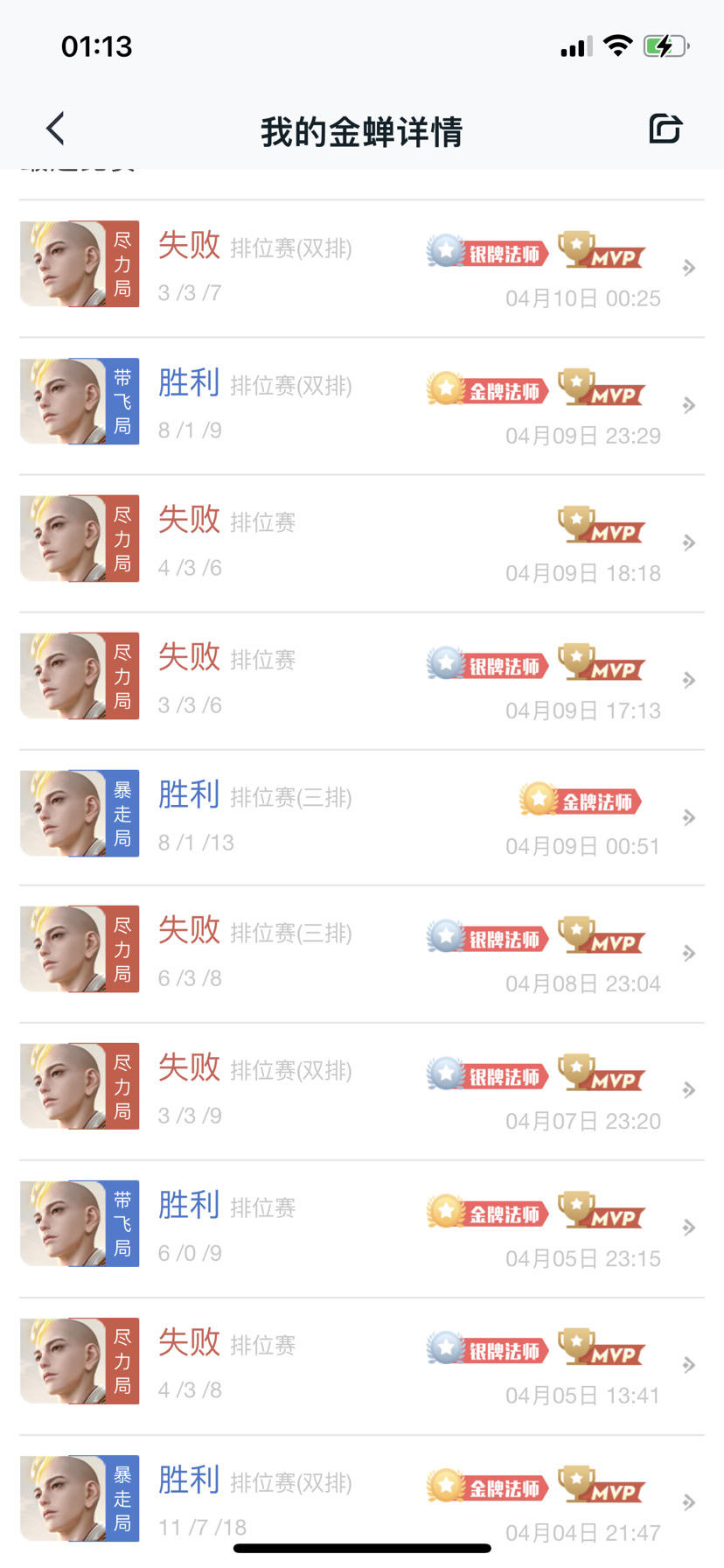
Task: Select the match played 04月09日 17:13
Action: tap(362, 681)
